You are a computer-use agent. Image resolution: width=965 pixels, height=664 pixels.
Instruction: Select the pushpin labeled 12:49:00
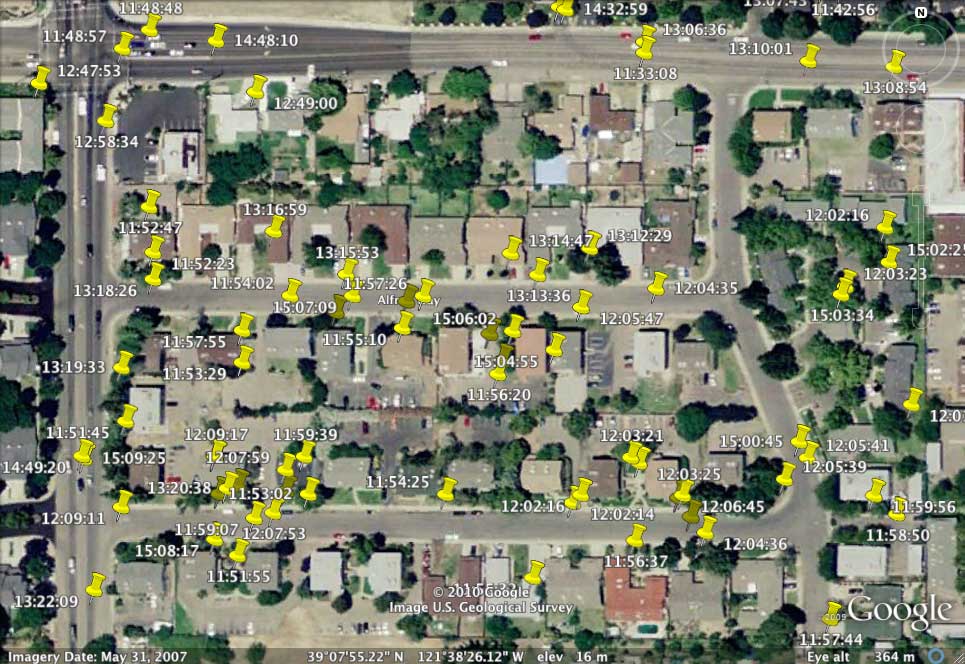point(257,87)
